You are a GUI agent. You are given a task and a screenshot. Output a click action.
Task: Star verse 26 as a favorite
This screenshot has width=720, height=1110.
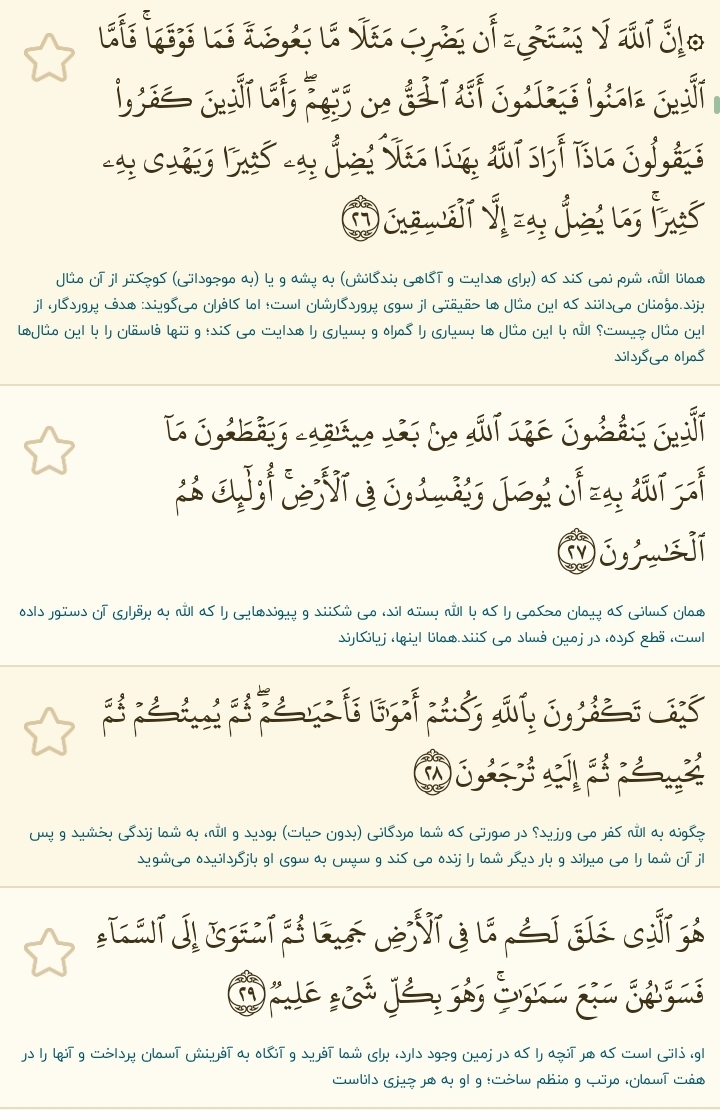point(49,58)
